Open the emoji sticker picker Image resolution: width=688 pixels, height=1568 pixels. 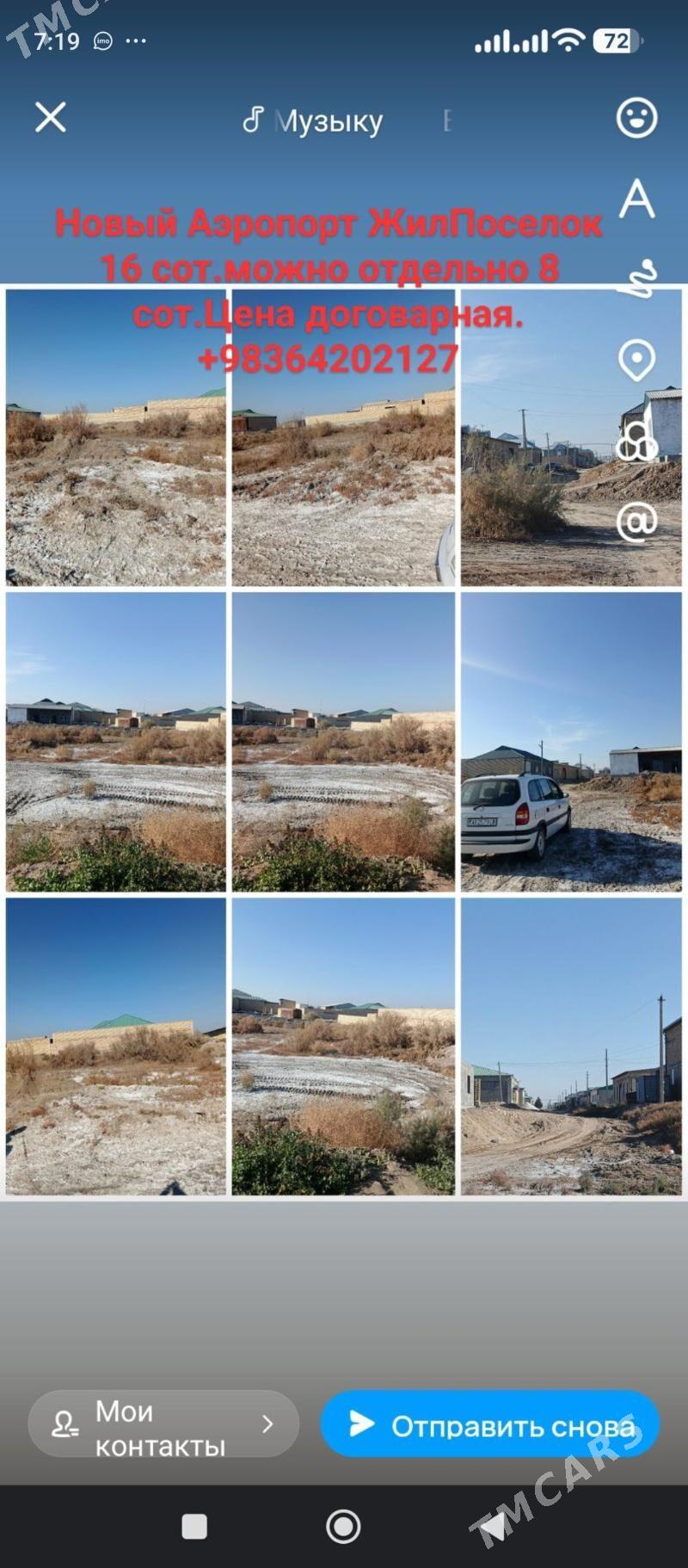point(636,118)
